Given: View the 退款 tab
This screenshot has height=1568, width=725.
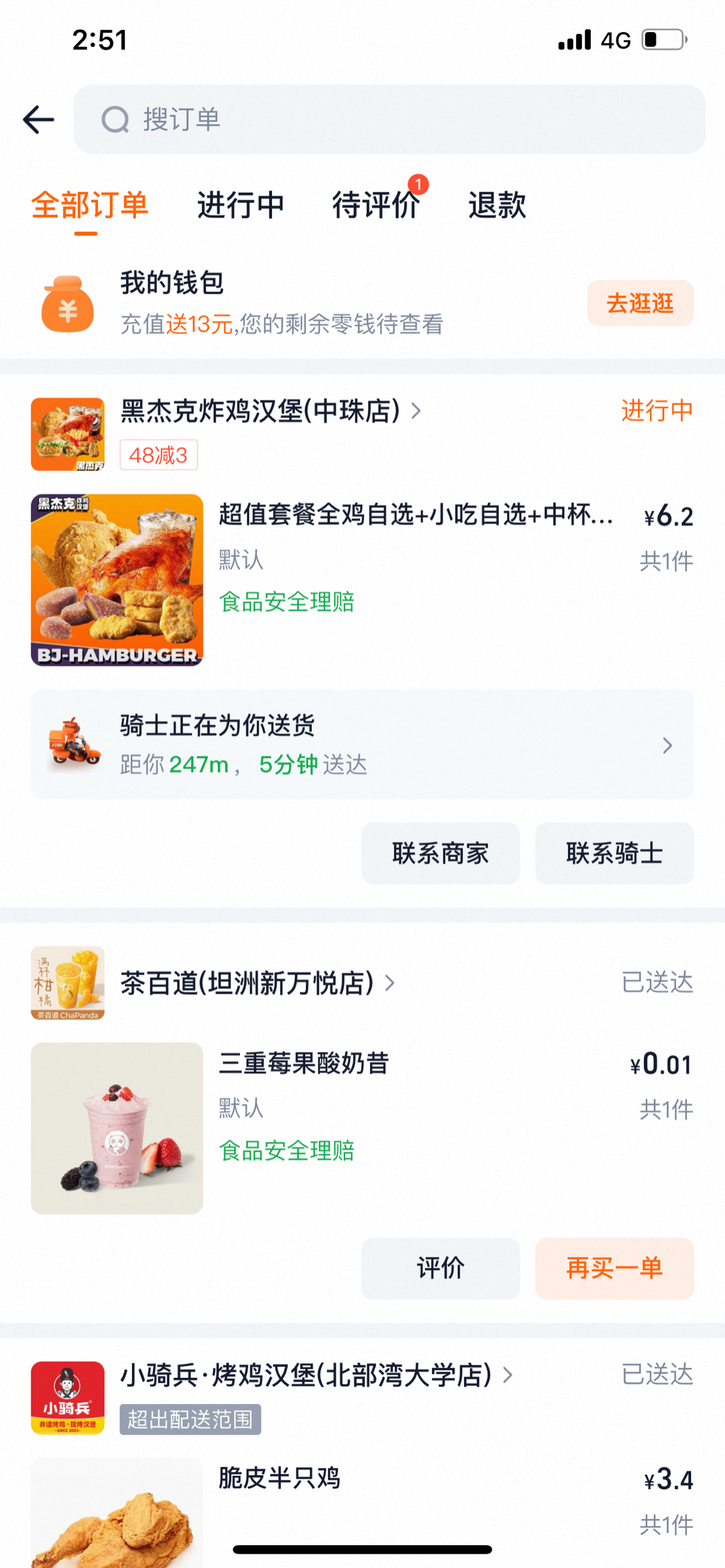Looking at the screenshot, I should (497, 205).
